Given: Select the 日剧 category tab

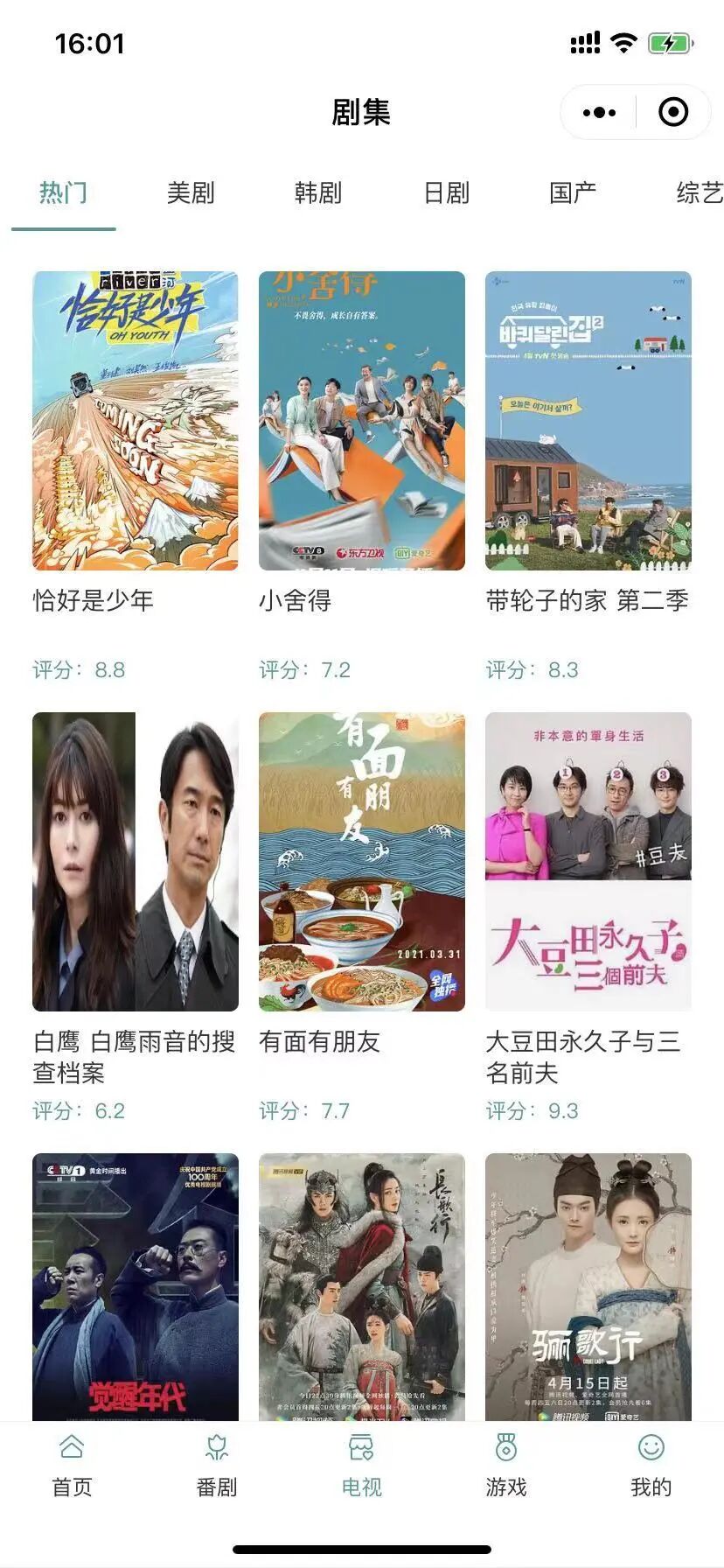Looking at the screenshot, I should (446, 192).
